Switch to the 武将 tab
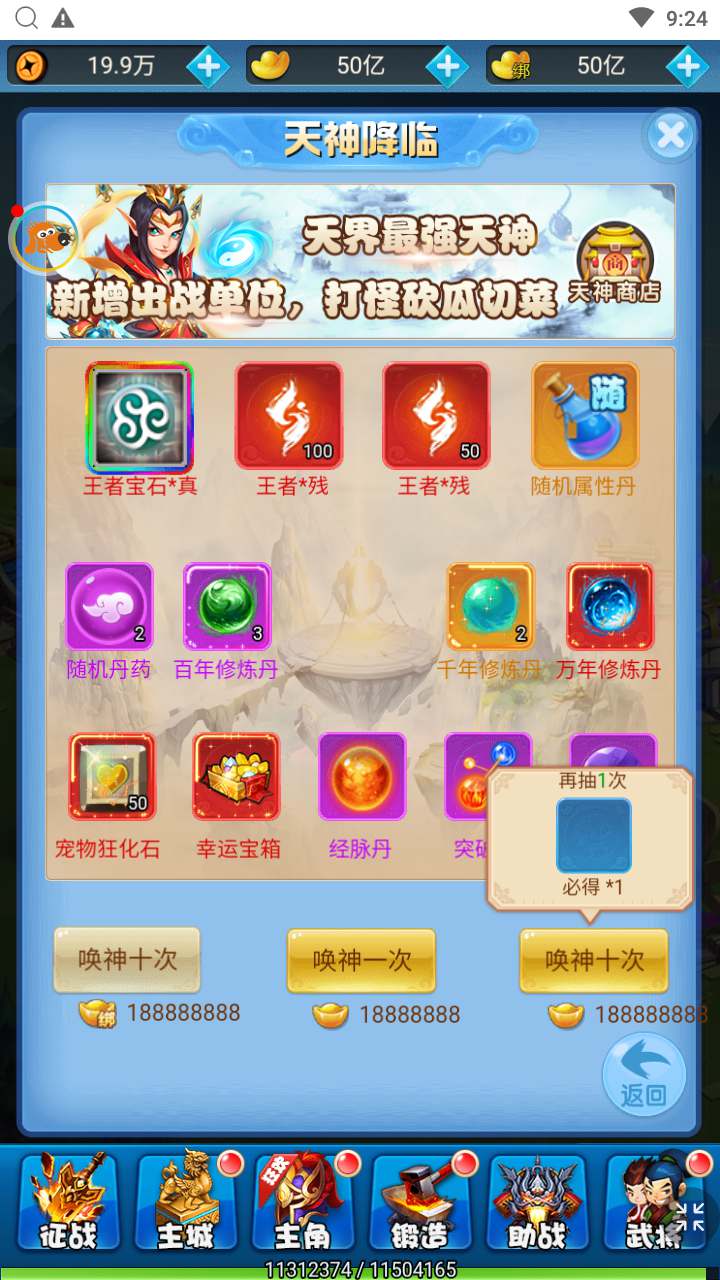 652,1201
